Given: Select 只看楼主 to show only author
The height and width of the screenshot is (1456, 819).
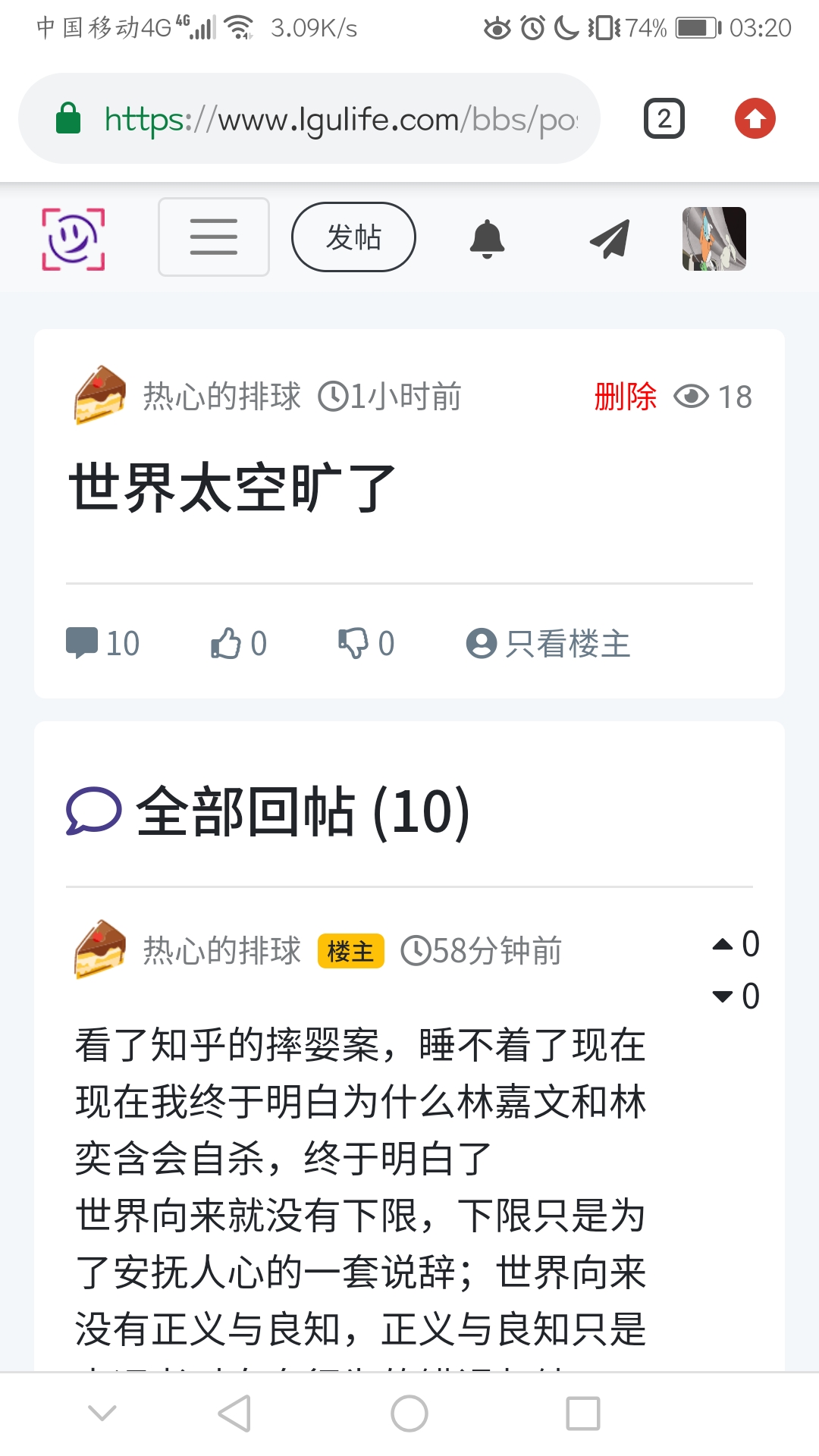Looking at the screenshot, I should point(548,644).
